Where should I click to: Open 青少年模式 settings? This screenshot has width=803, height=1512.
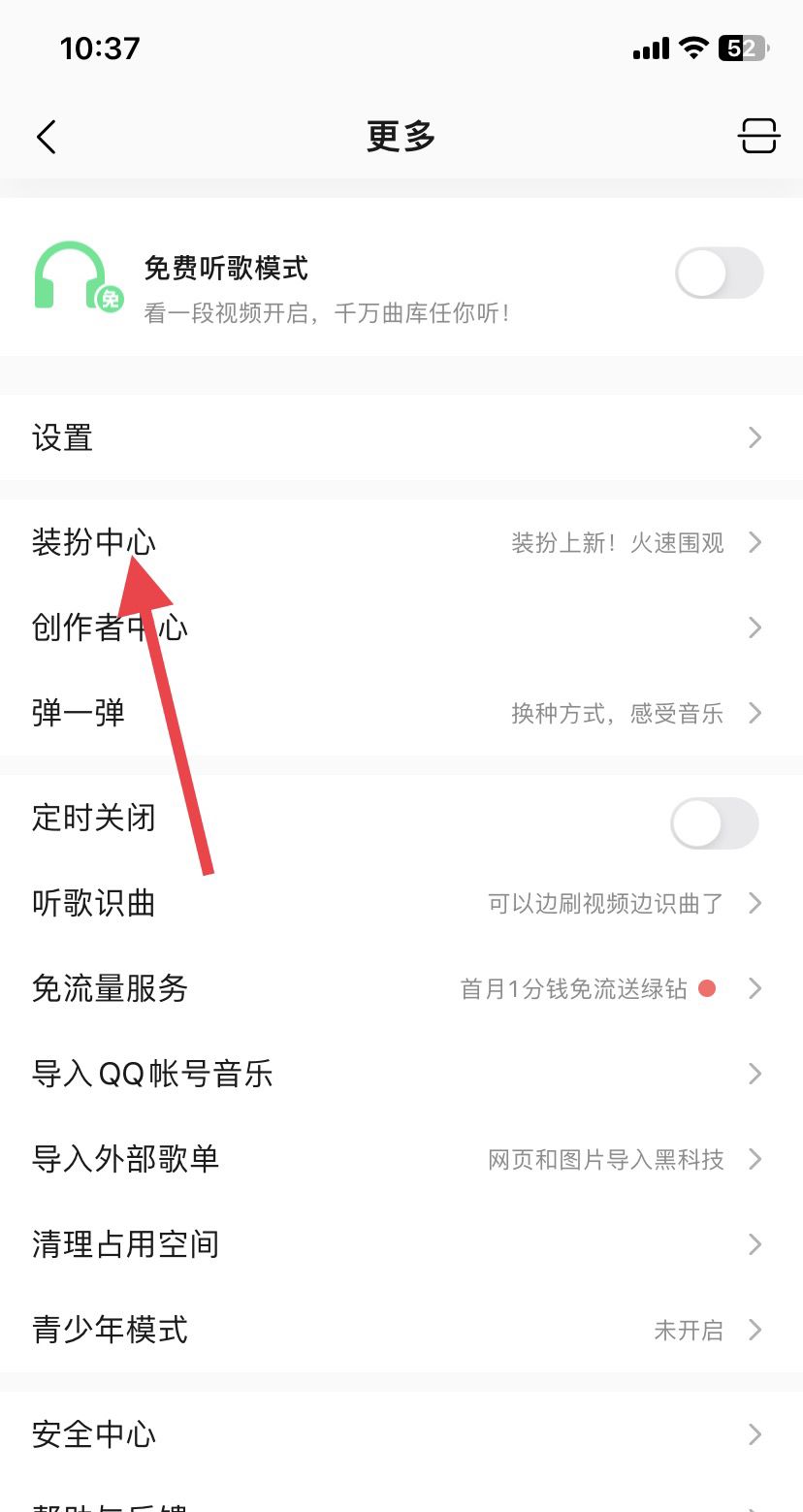click(x=401, y=1330)
